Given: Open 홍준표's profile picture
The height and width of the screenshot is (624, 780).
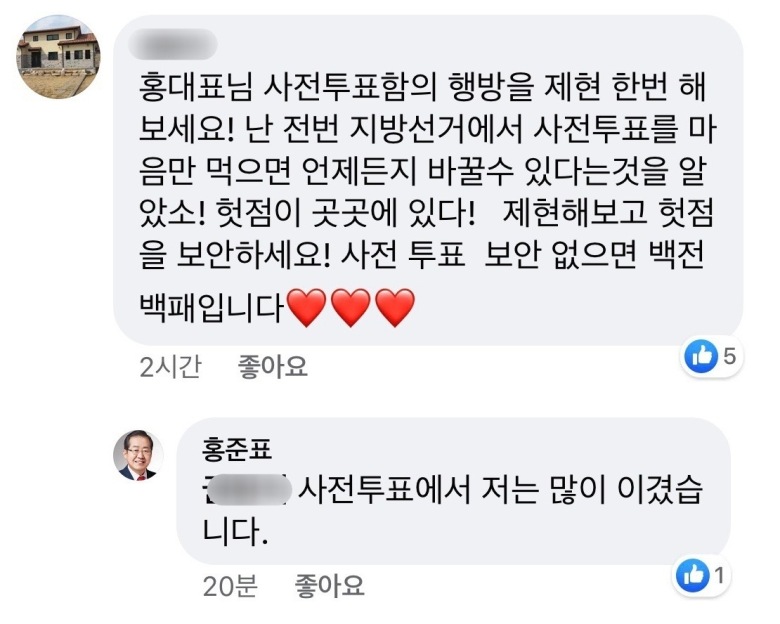Looking at the screenshot, I should [x=138, y=455].
